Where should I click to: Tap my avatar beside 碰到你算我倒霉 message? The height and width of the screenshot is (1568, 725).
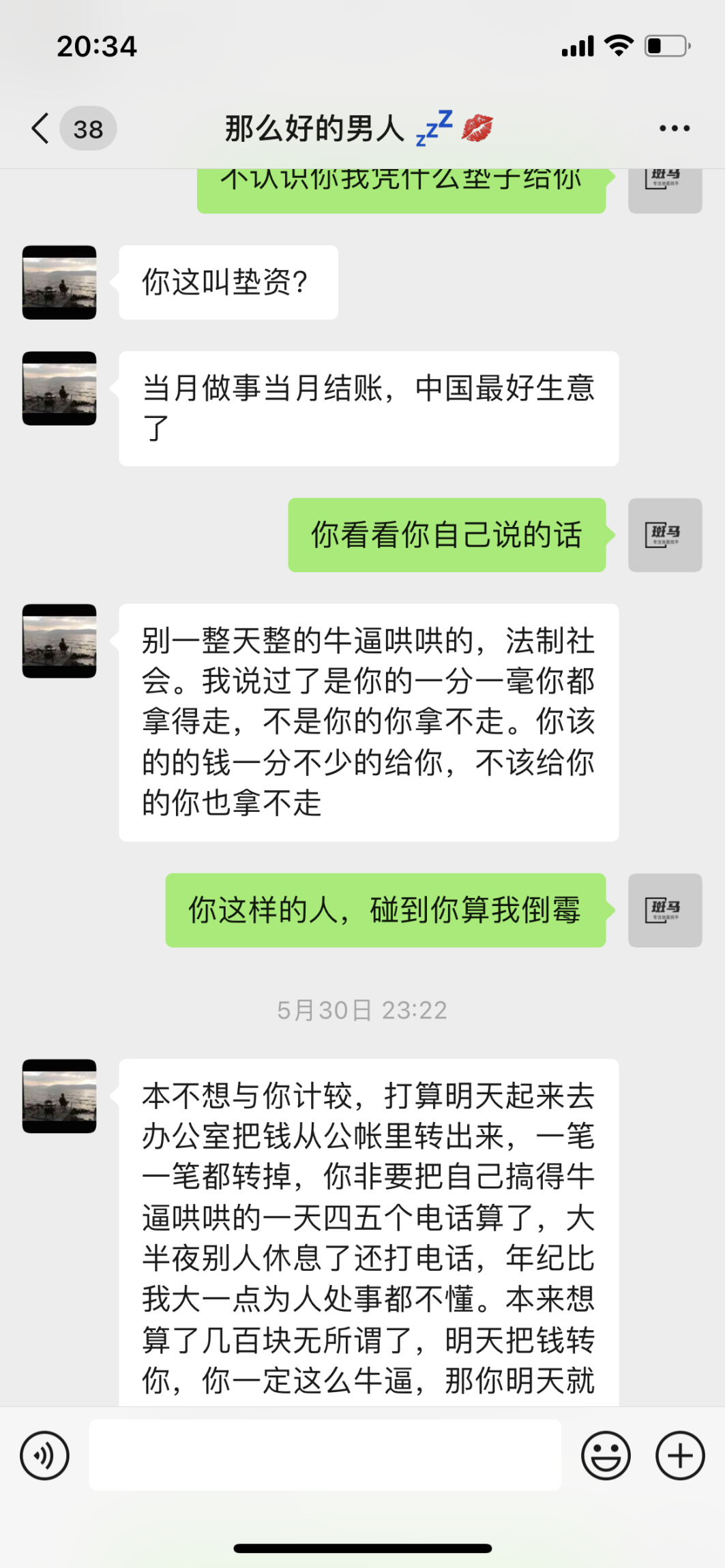click(x=664, y=909)
